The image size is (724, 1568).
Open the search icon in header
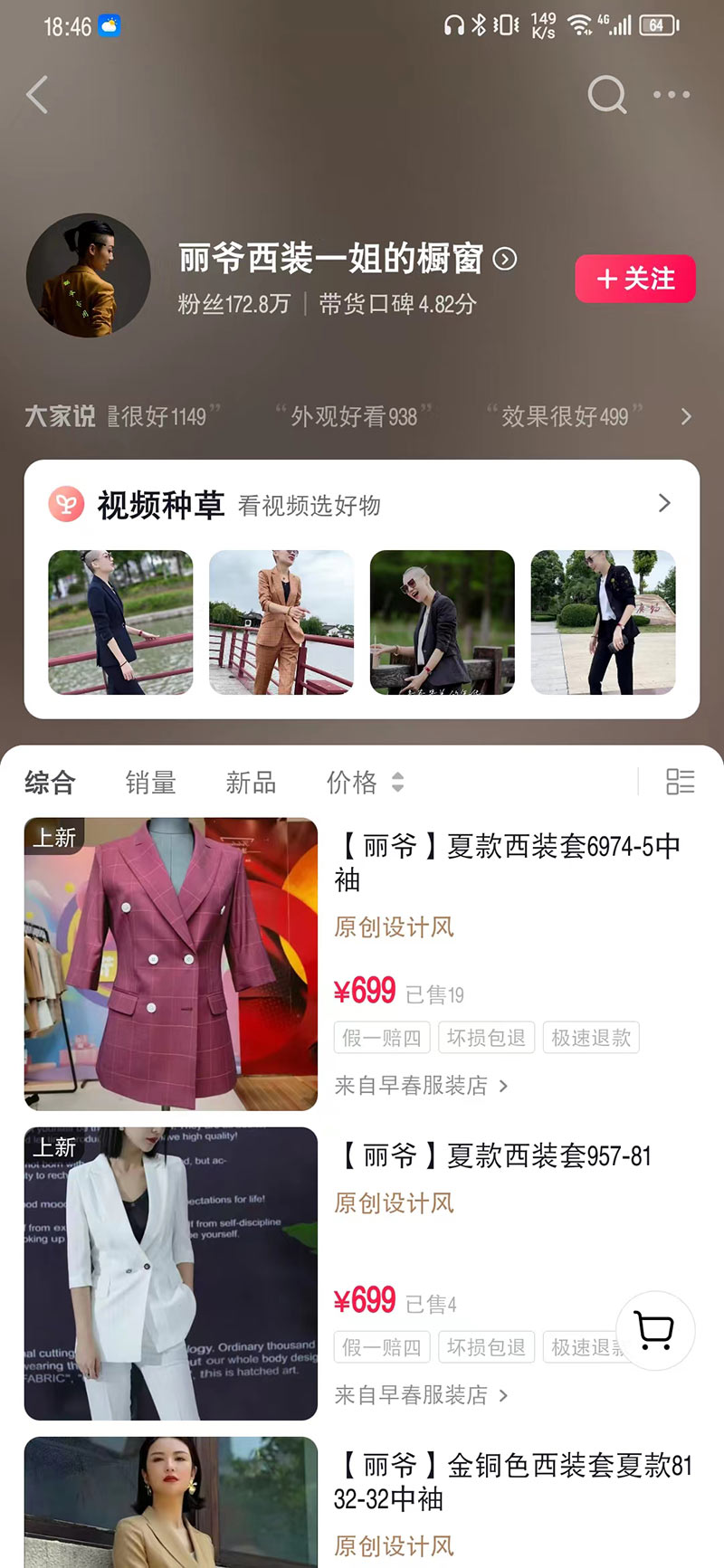coord(606,94)
